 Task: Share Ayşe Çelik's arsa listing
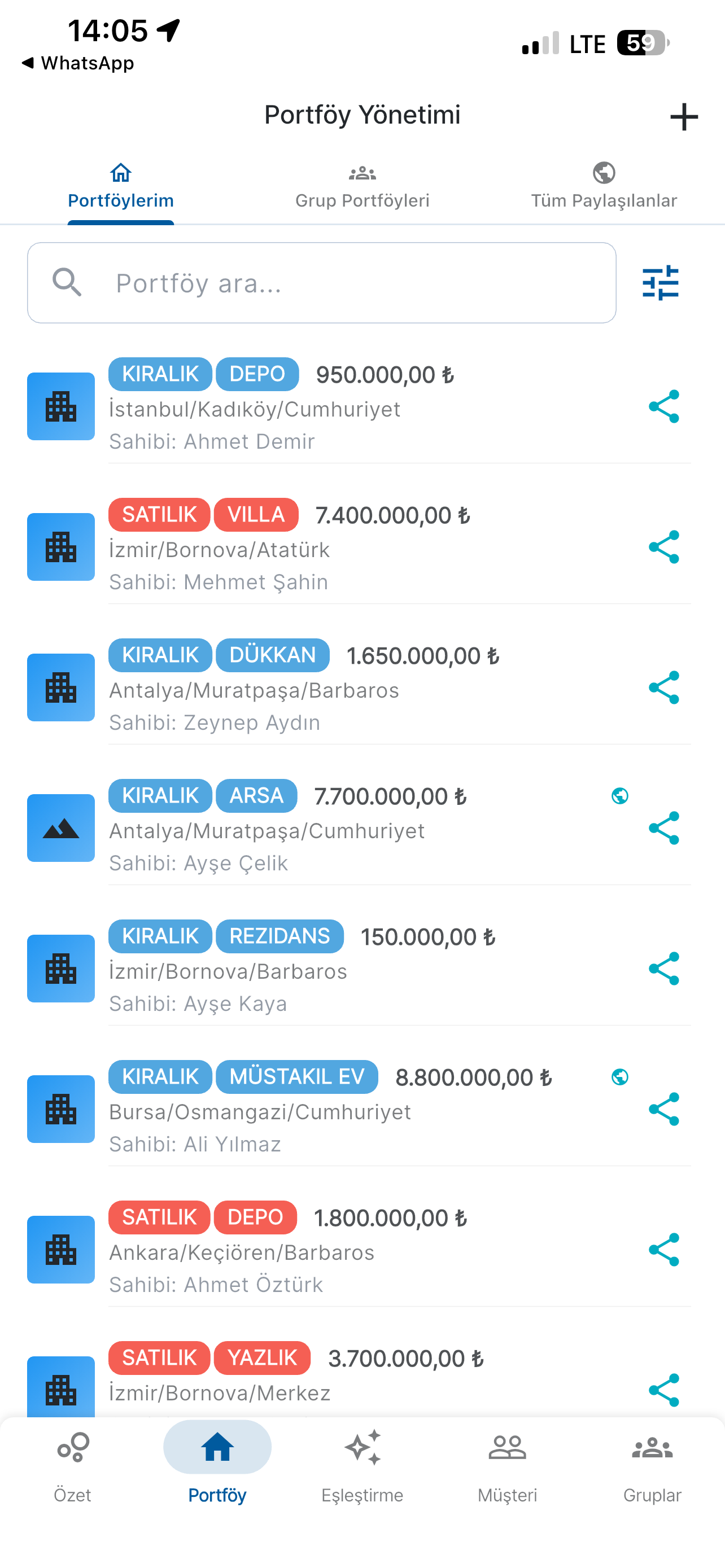[663, 829]
